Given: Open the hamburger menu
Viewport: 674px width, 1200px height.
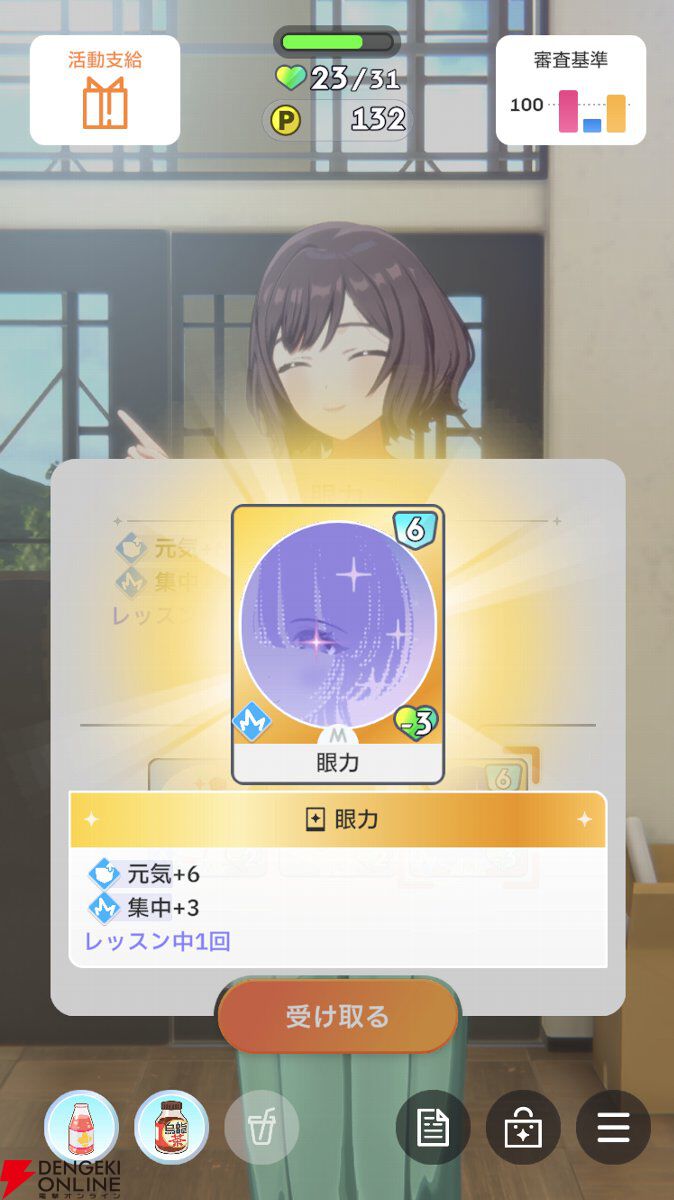Looking at the screenshot, I should click(613, 1127).
